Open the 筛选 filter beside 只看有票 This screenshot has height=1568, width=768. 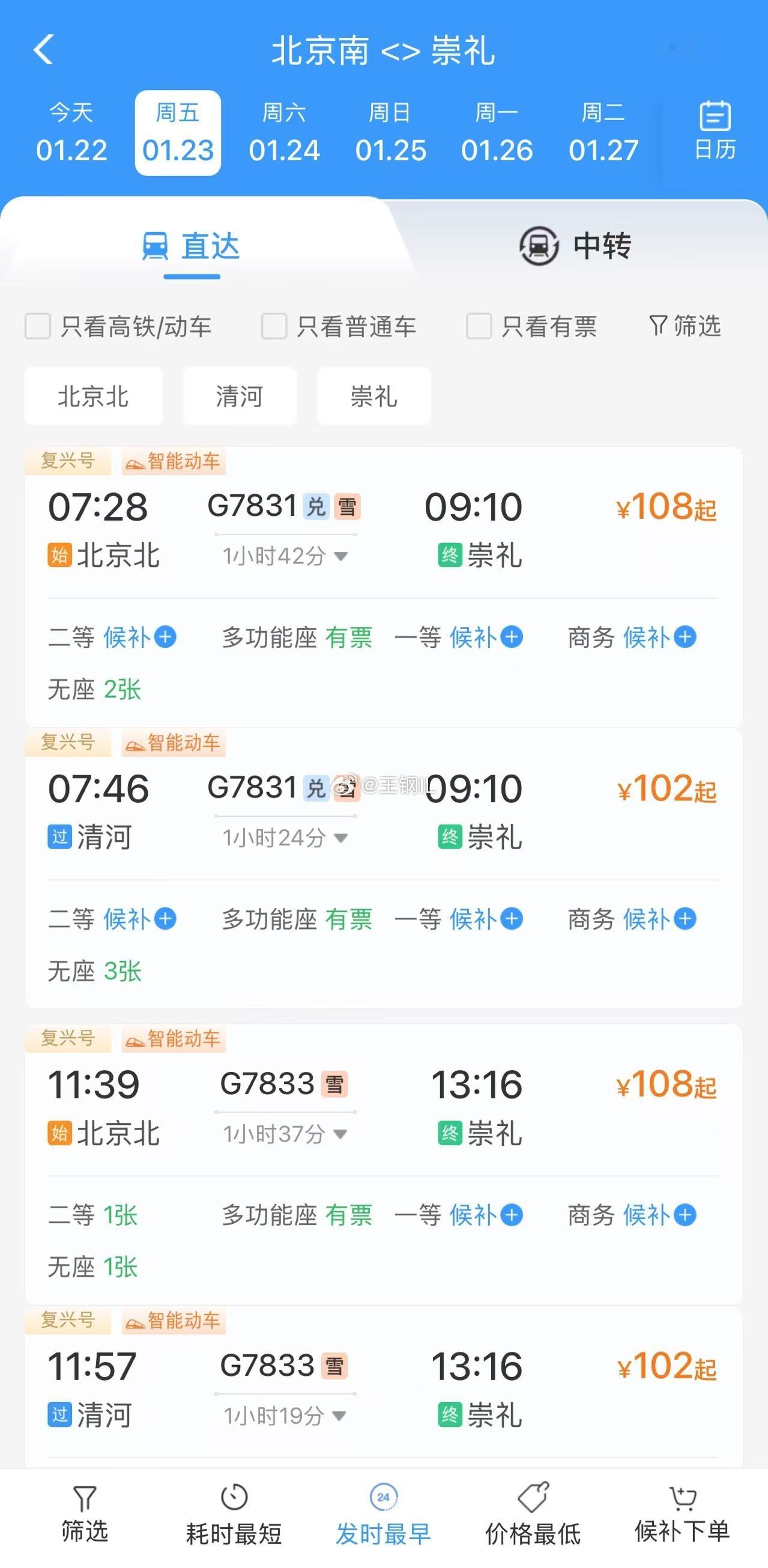685,326
